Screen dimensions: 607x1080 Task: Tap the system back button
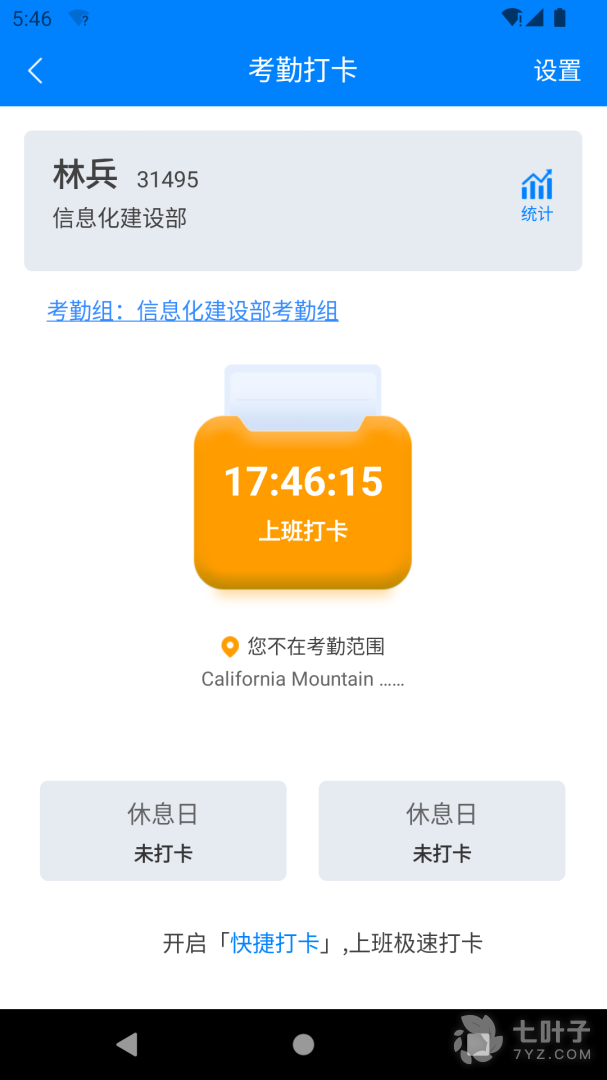(x=127, y=1045)
